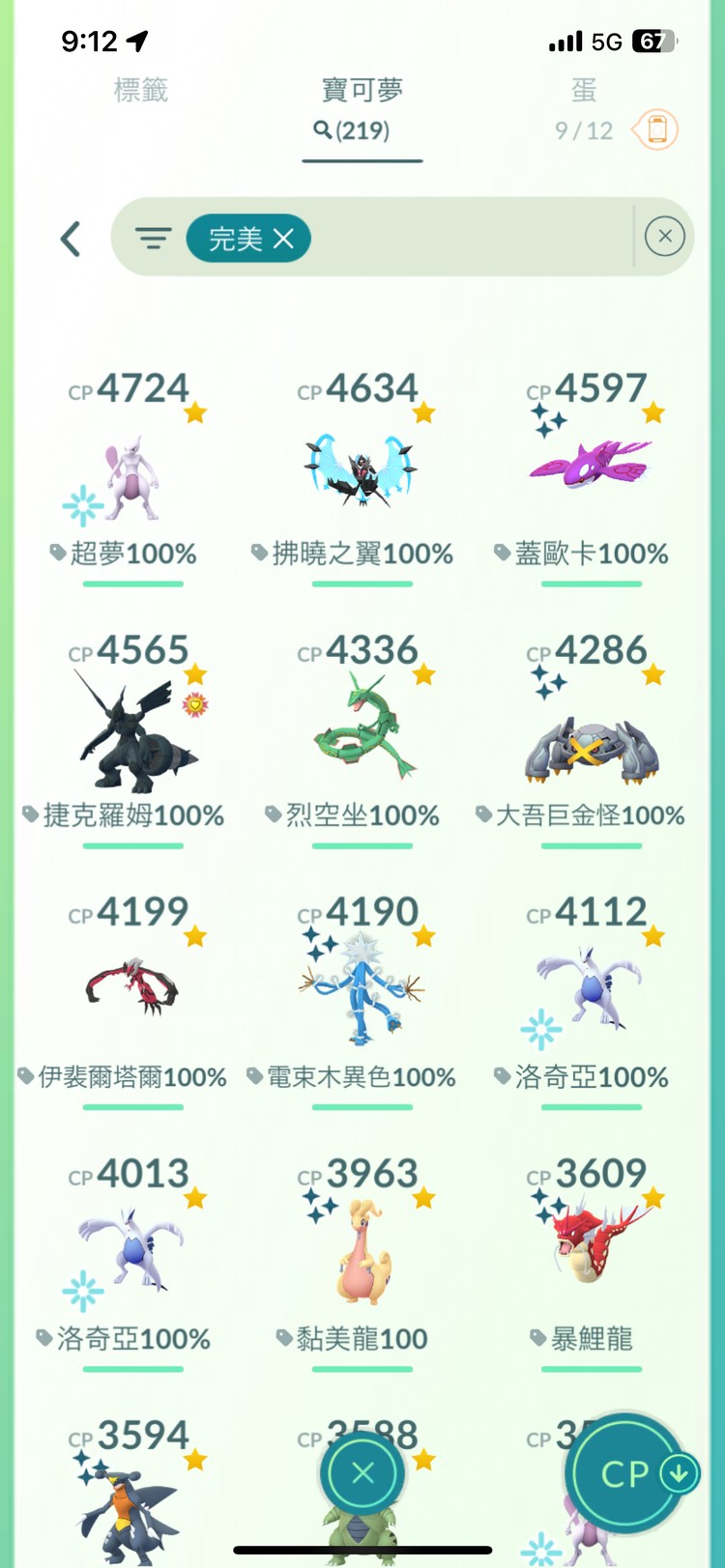The height and width of the screenshot is (1568, 725).
Task: View 蓋歐卡100% details
Action: point(591,473)
